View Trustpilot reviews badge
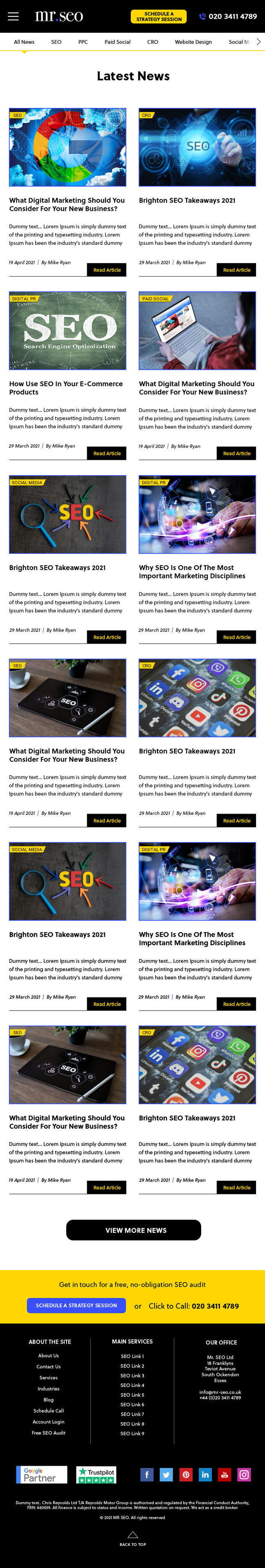This screenshot has width=265, height=1568. pyautogui.click(x=96, y=1475)
